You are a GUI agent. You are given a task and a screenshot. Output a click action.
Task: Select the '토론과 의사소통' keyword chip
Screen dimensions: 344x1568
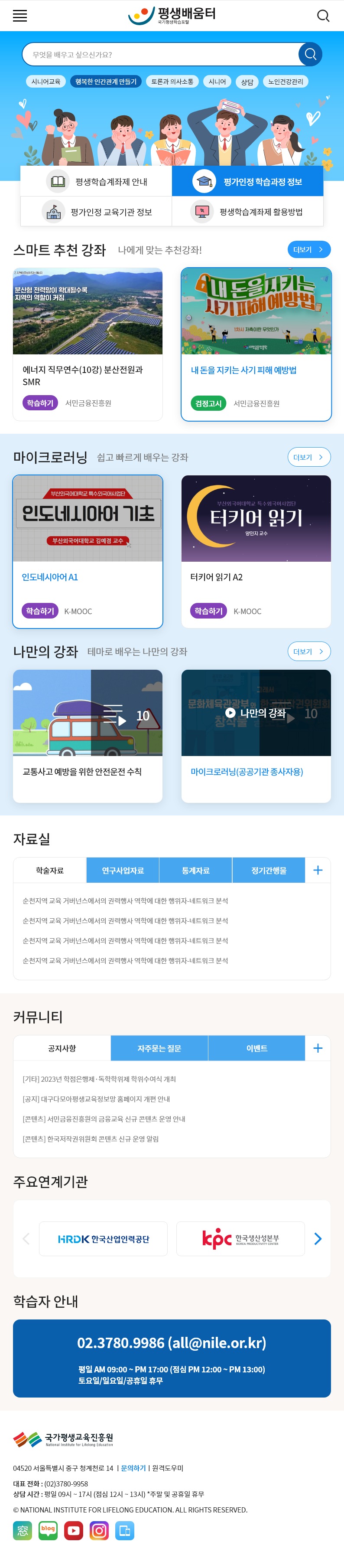(x=172, y=82)
